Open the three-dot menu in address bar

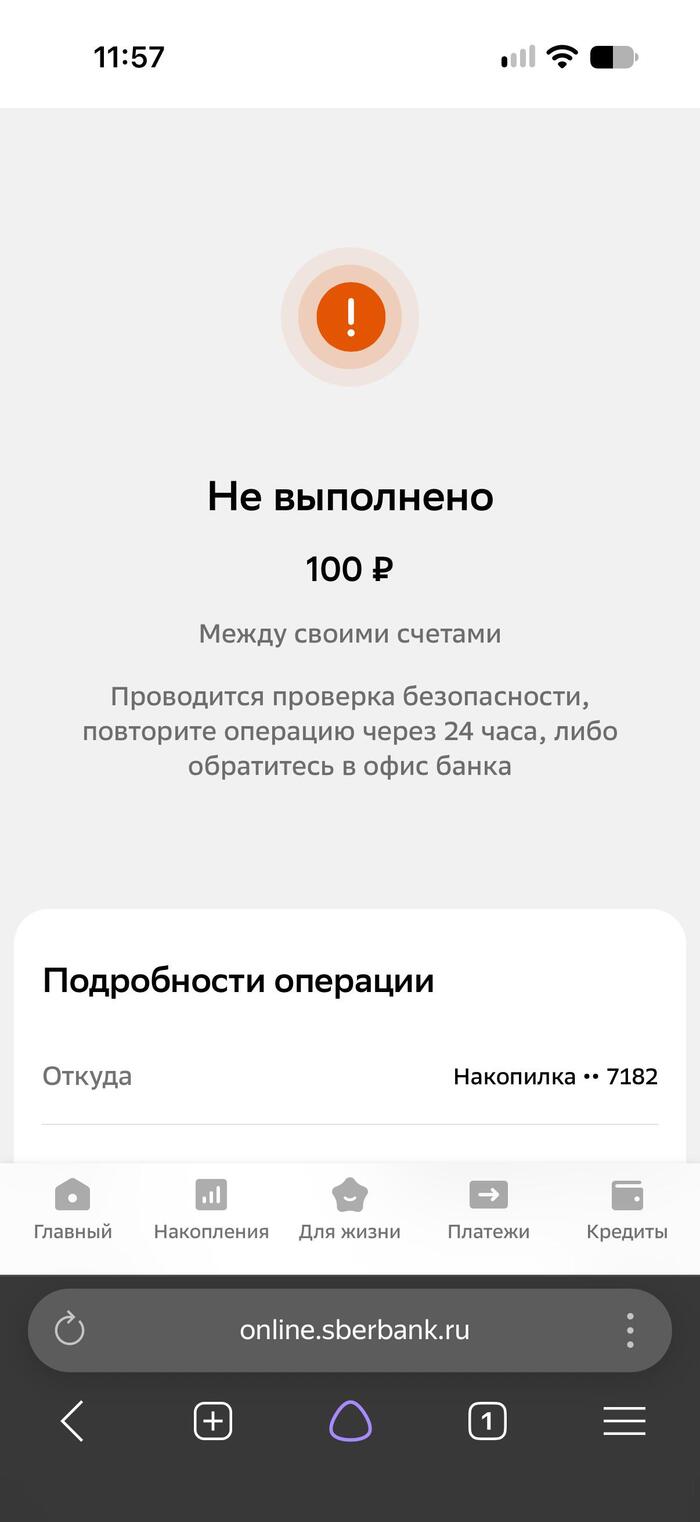tap(630, 1330)
